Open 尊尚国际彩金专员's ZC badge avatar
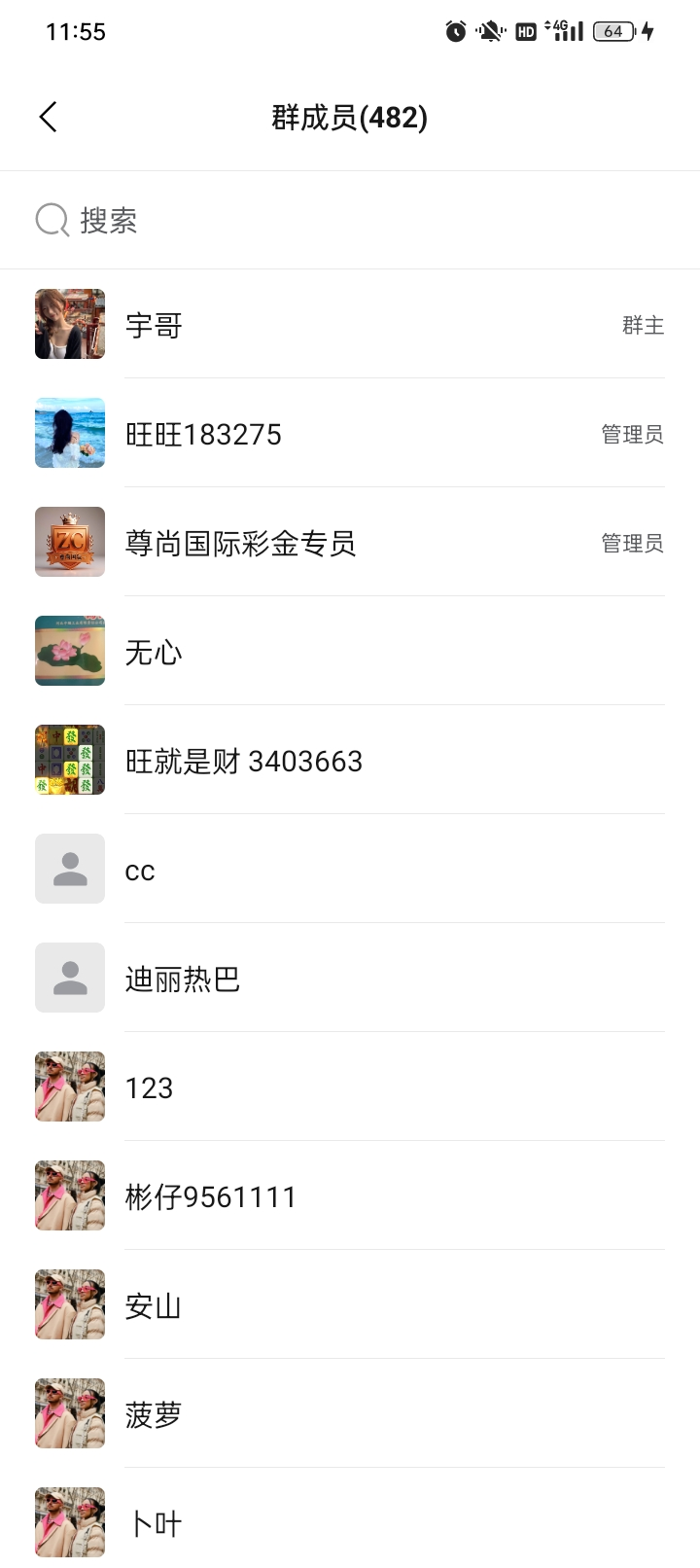The image size is (700, 1568). click(69, 542)
